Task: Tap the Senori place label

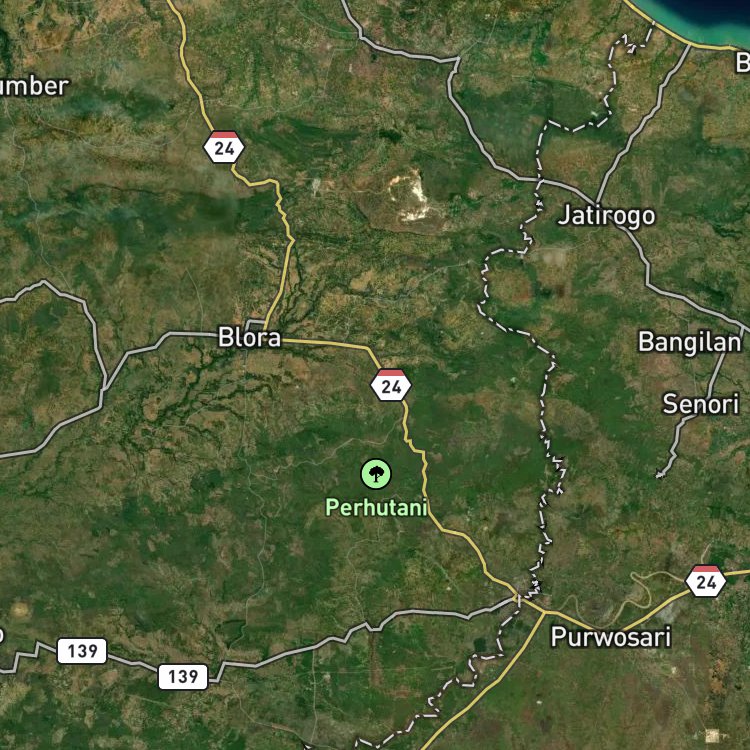Action: [701, 404]
